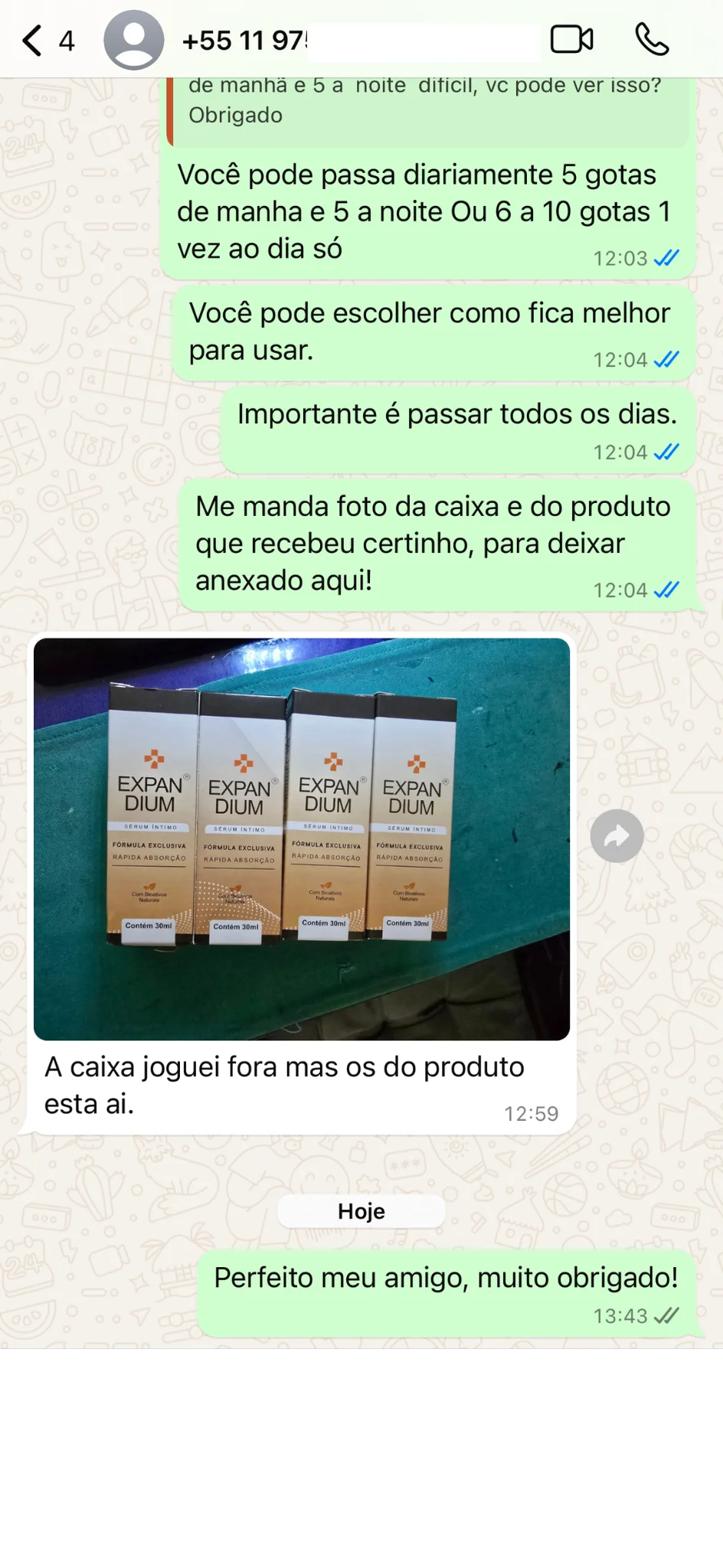The height and width of the screenshot is (1568, 723).
Task: Open contact profile picture avatar
Action: click(134, 41)
